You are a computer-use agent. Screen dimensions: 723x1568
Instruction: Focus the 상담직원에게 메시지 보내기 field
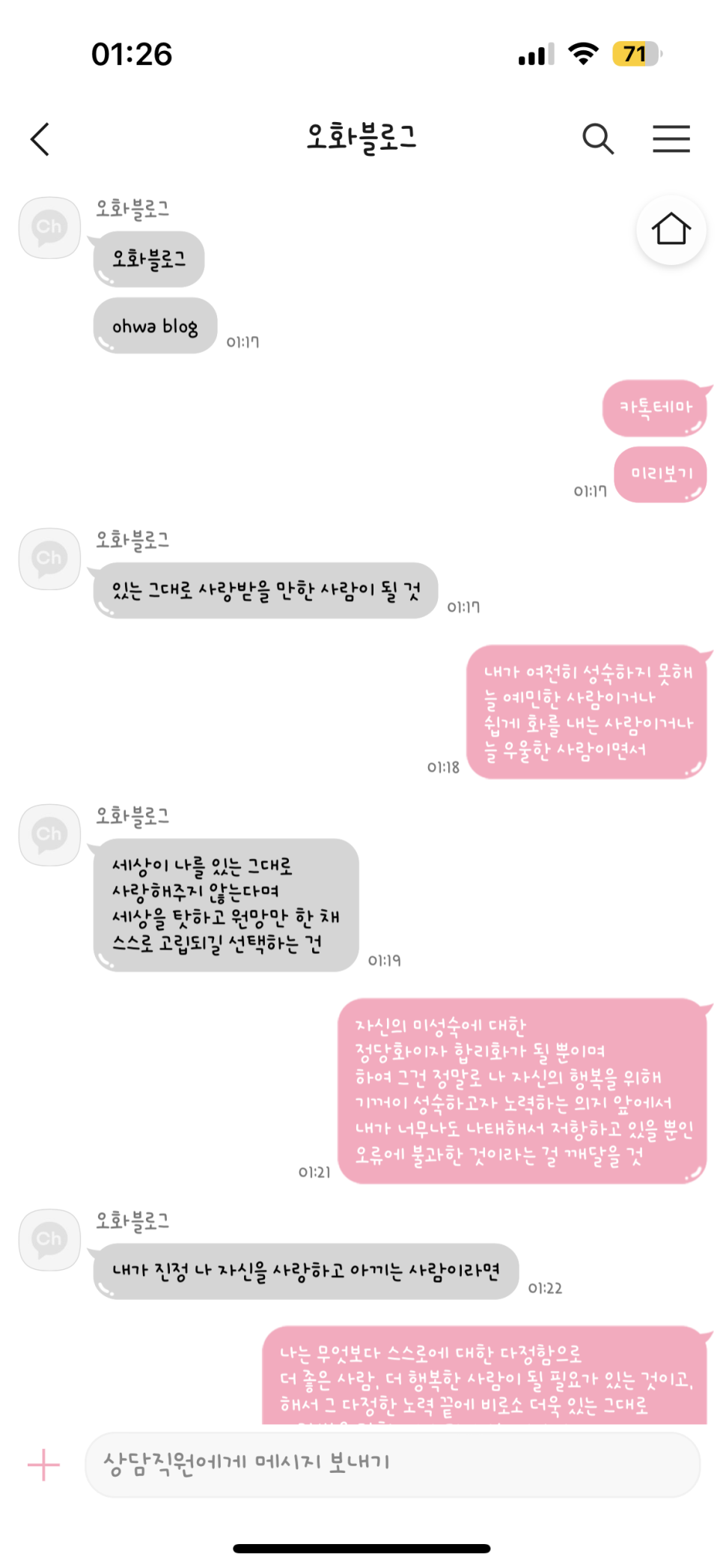(393, 1465)
